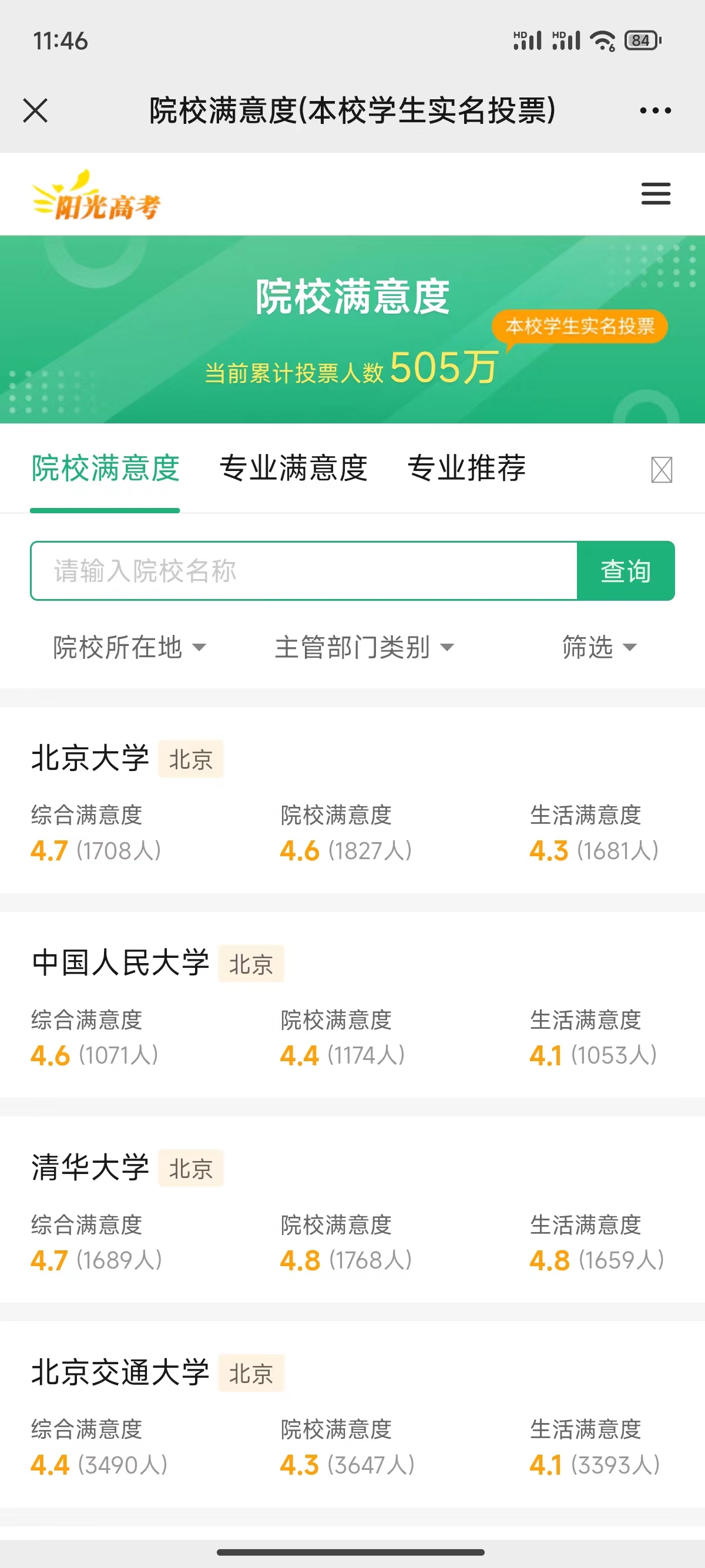Image resolution: width=705 pixels, height=1568 pixels.
Task: Focus the 请输入院校名称 search field
Action: pos(303,571)
